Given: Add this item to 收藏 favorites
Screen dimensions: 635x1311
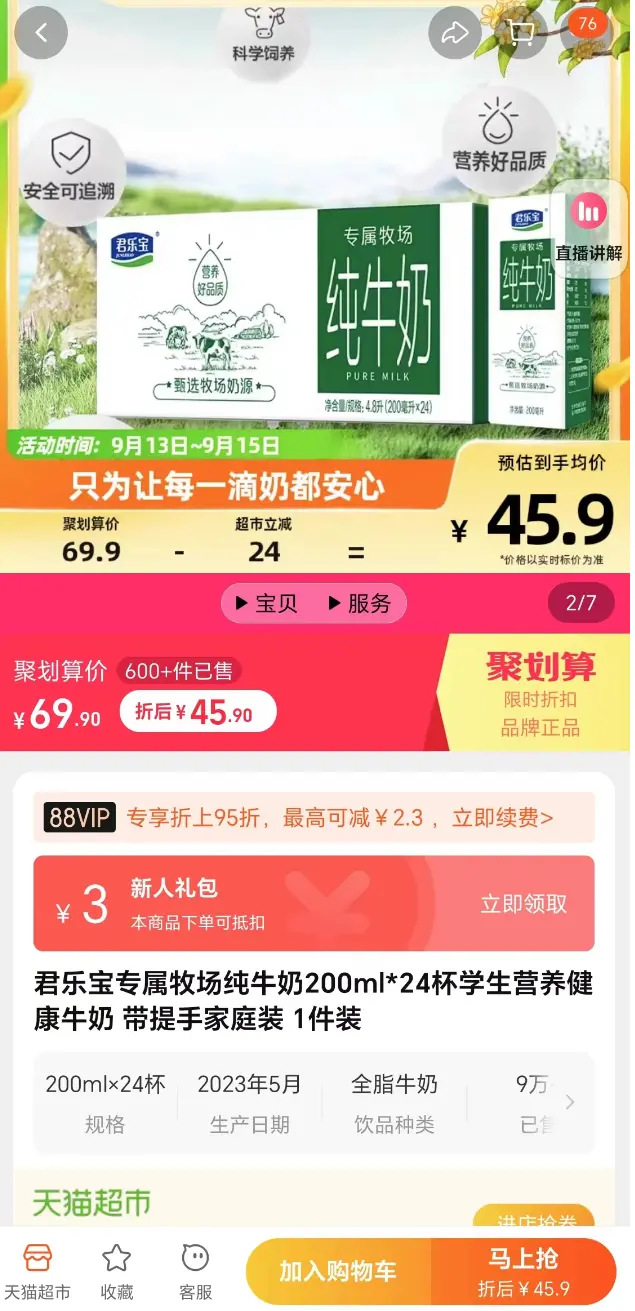Looking at the screenshot, I should pyautogui.click(x=117, y=1271).
